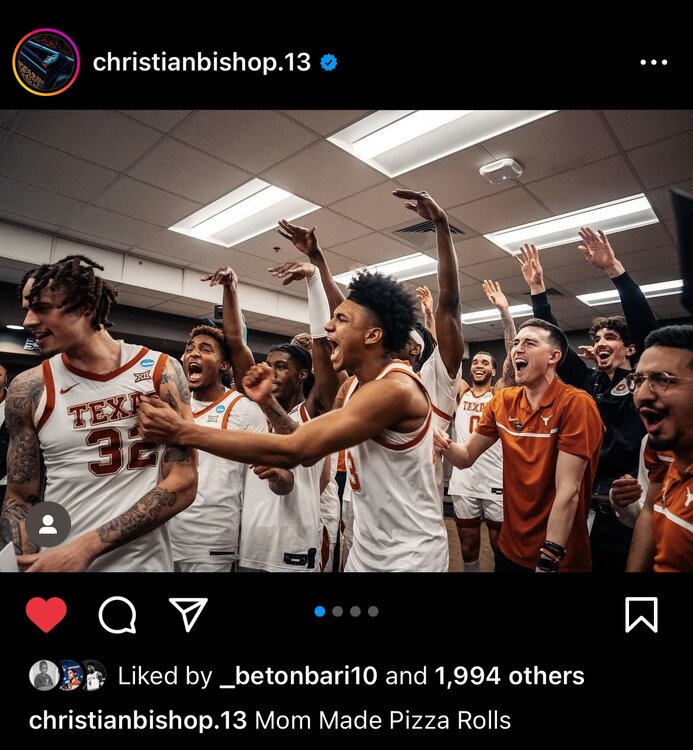Save post with the bookmark icon
The height and width of the screenshot is (750, 693).
point(641,614)
